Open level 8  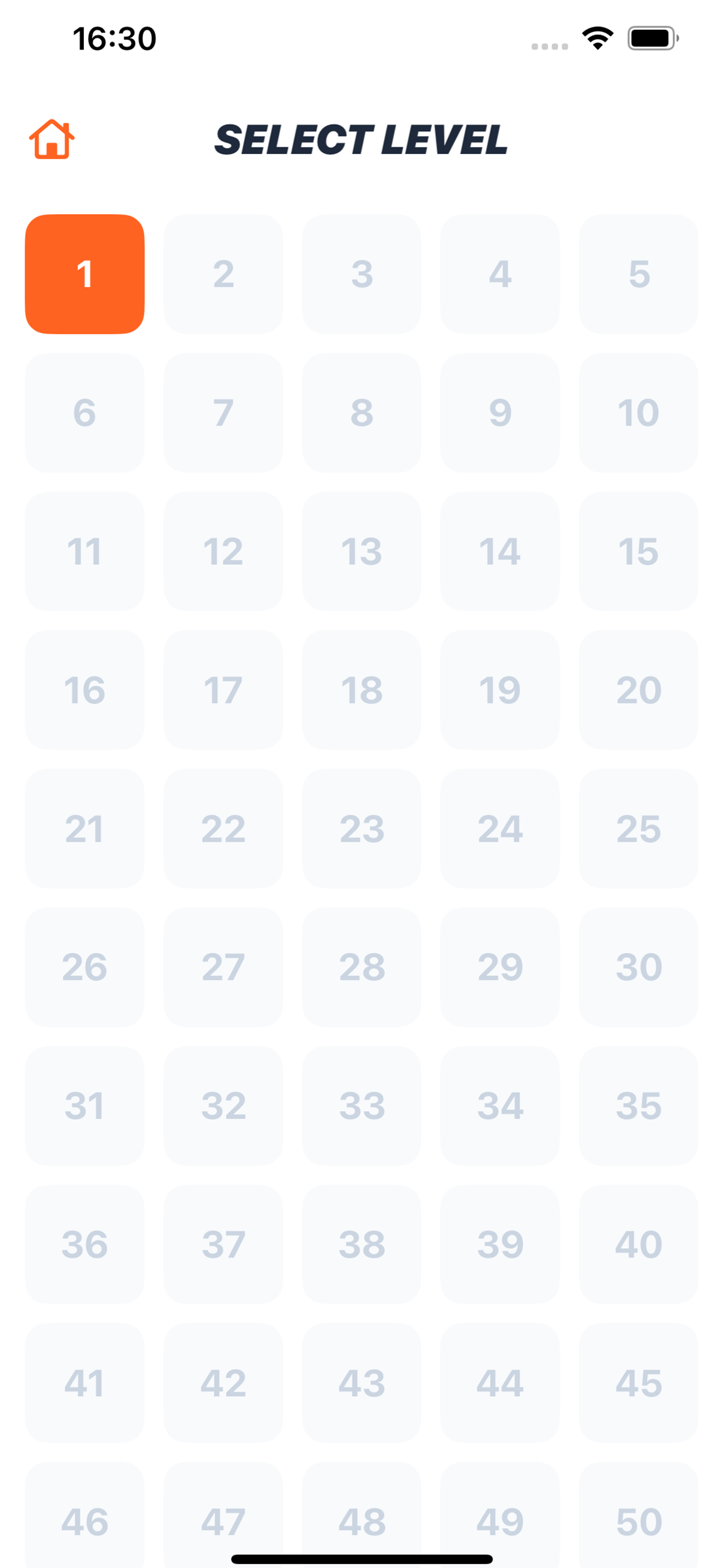(361, 412)
